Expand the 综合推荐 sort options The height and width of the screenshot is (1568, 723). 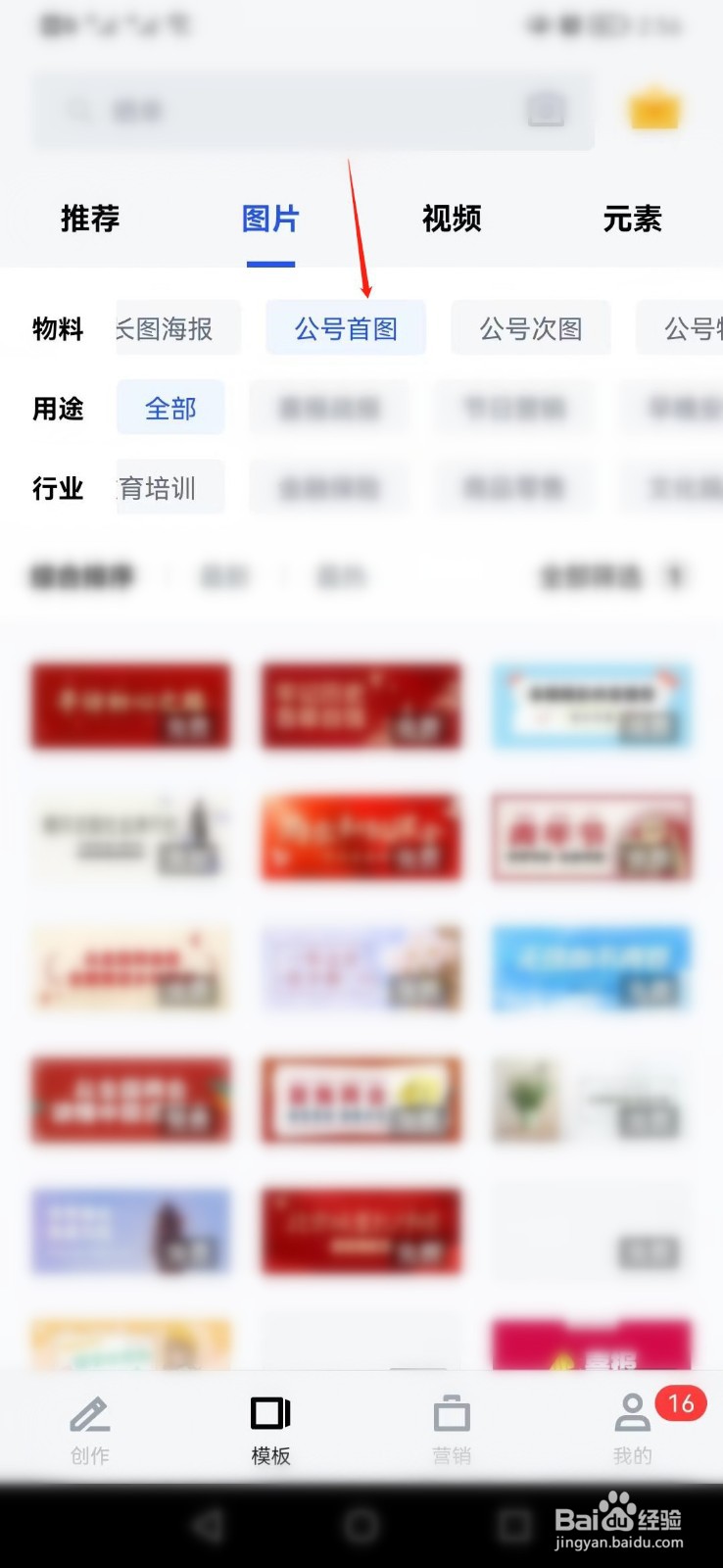coord(81,578)
